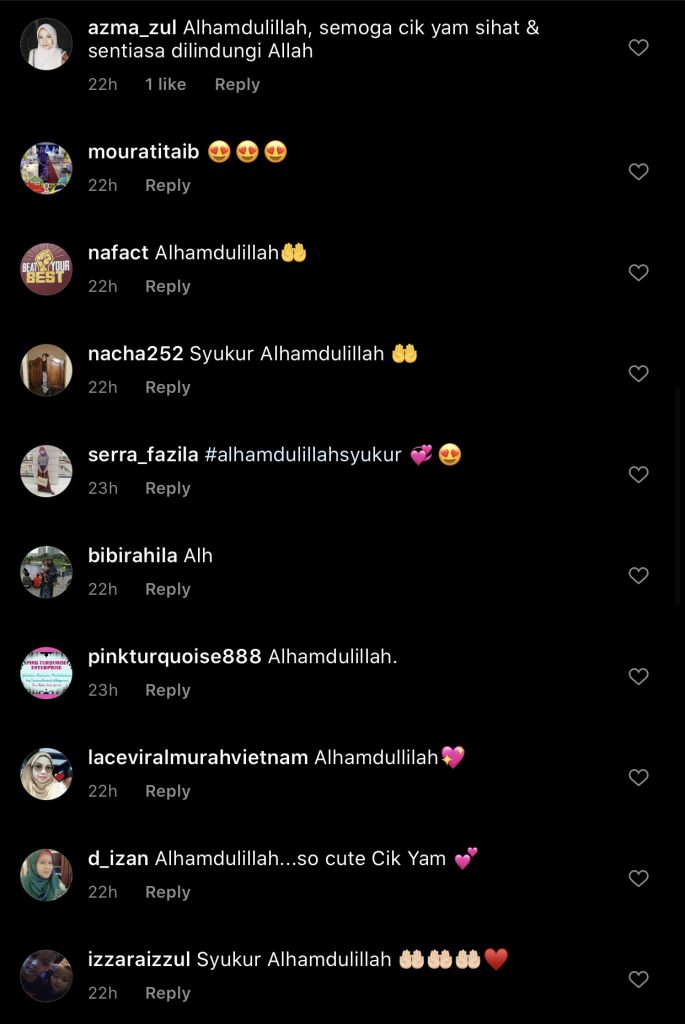This screenshot has width=685, height=1024.
Task: Like laceviralmurahvietnam's comment
Action: (x=638, y=778)
